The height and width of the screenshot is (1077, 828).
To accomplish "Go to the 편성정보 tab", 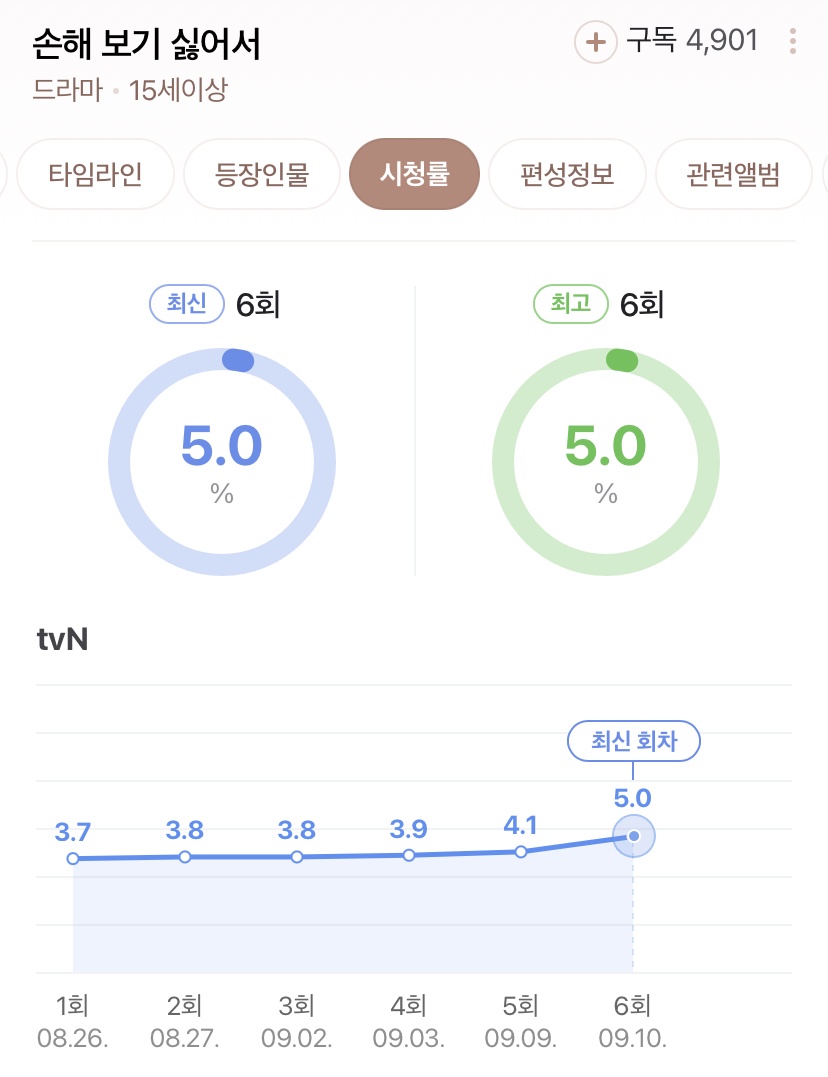I will click(567, 175).
